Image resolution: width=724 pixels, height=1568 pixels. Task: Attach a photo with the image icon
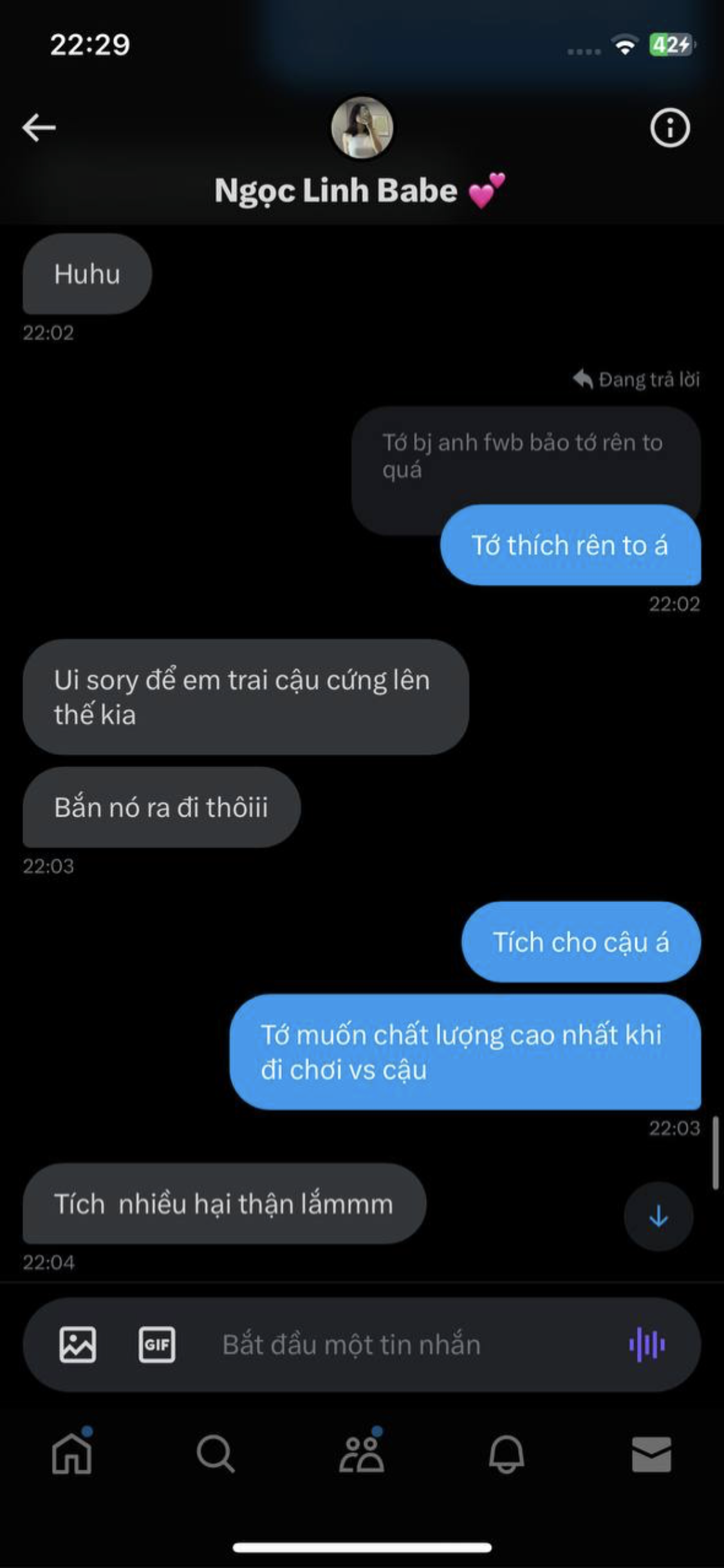coord(78,1345)
